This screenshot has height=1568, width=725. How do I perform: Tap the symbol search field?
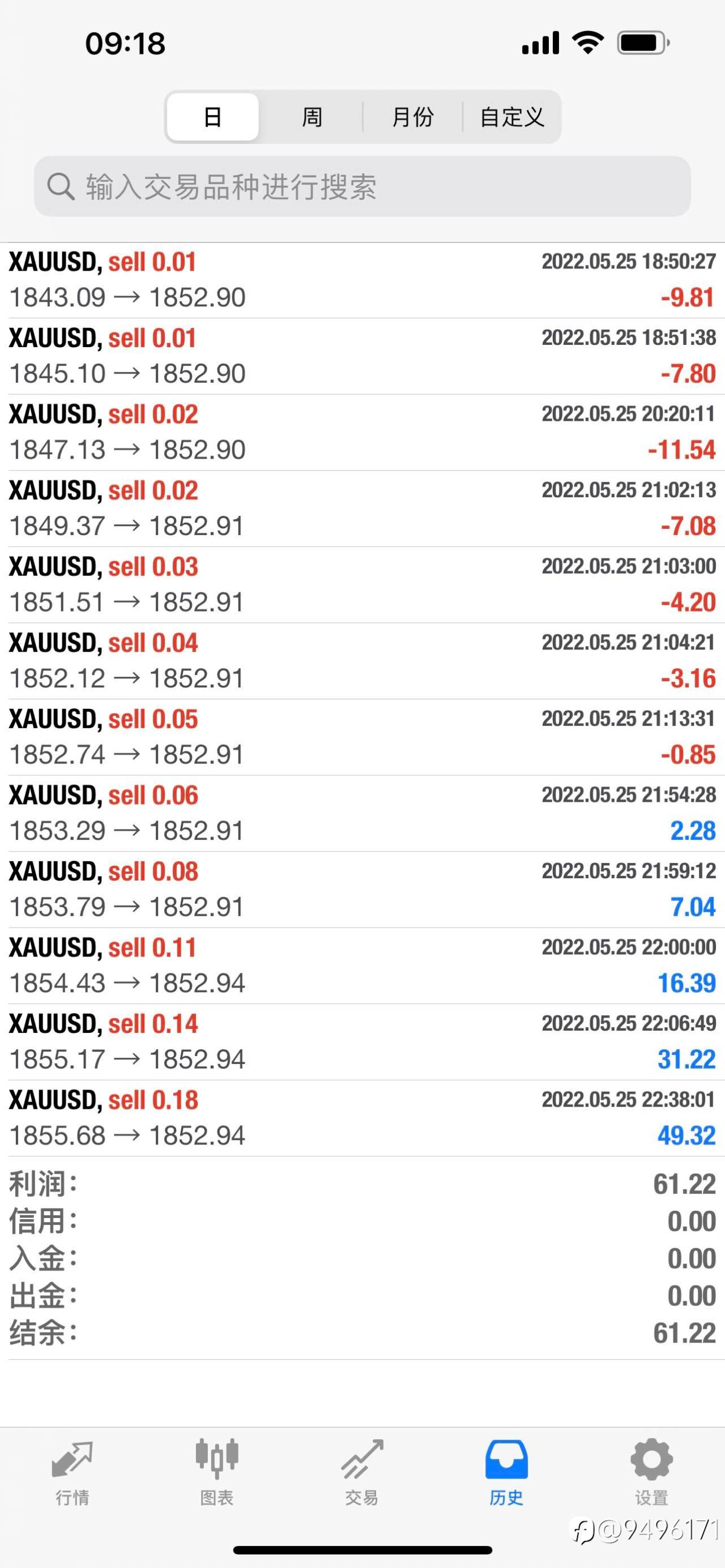pyautogui.click(x=362, y=186)
